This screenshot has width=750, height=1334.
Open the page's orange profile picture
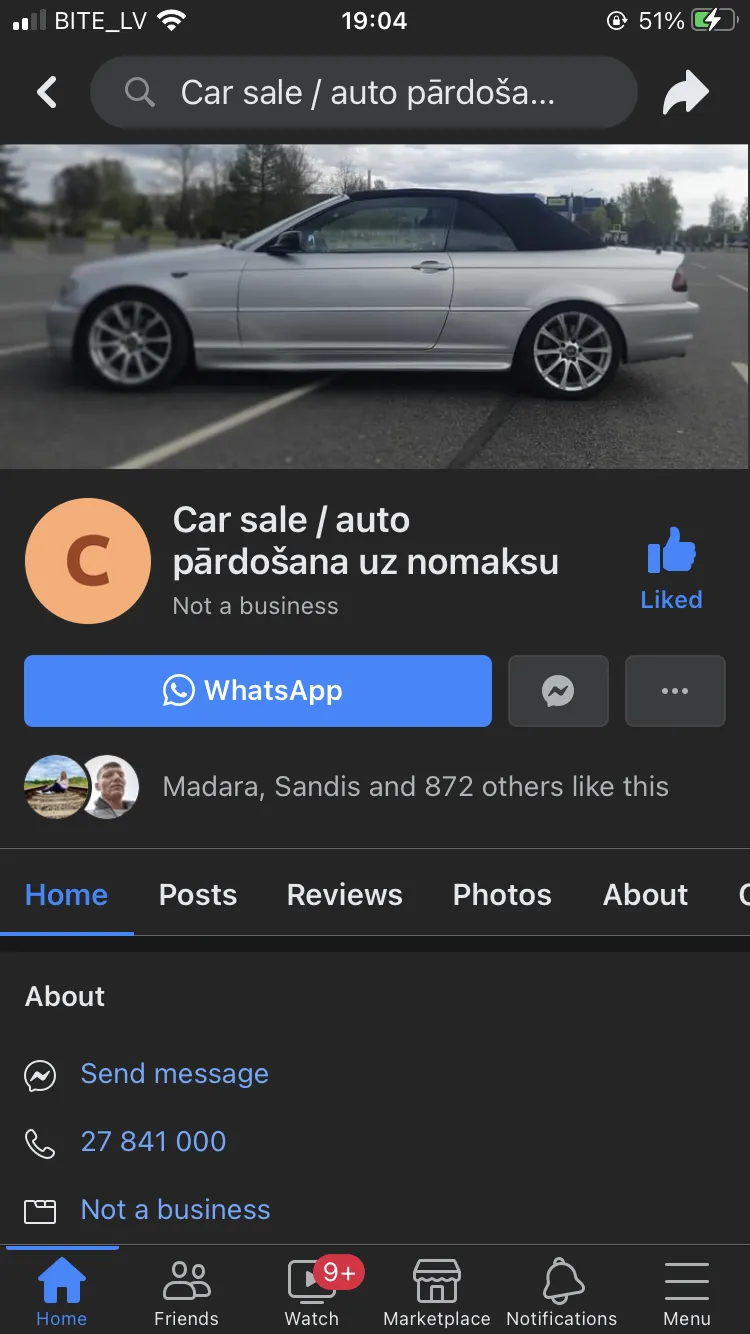[x=88, y=561]
